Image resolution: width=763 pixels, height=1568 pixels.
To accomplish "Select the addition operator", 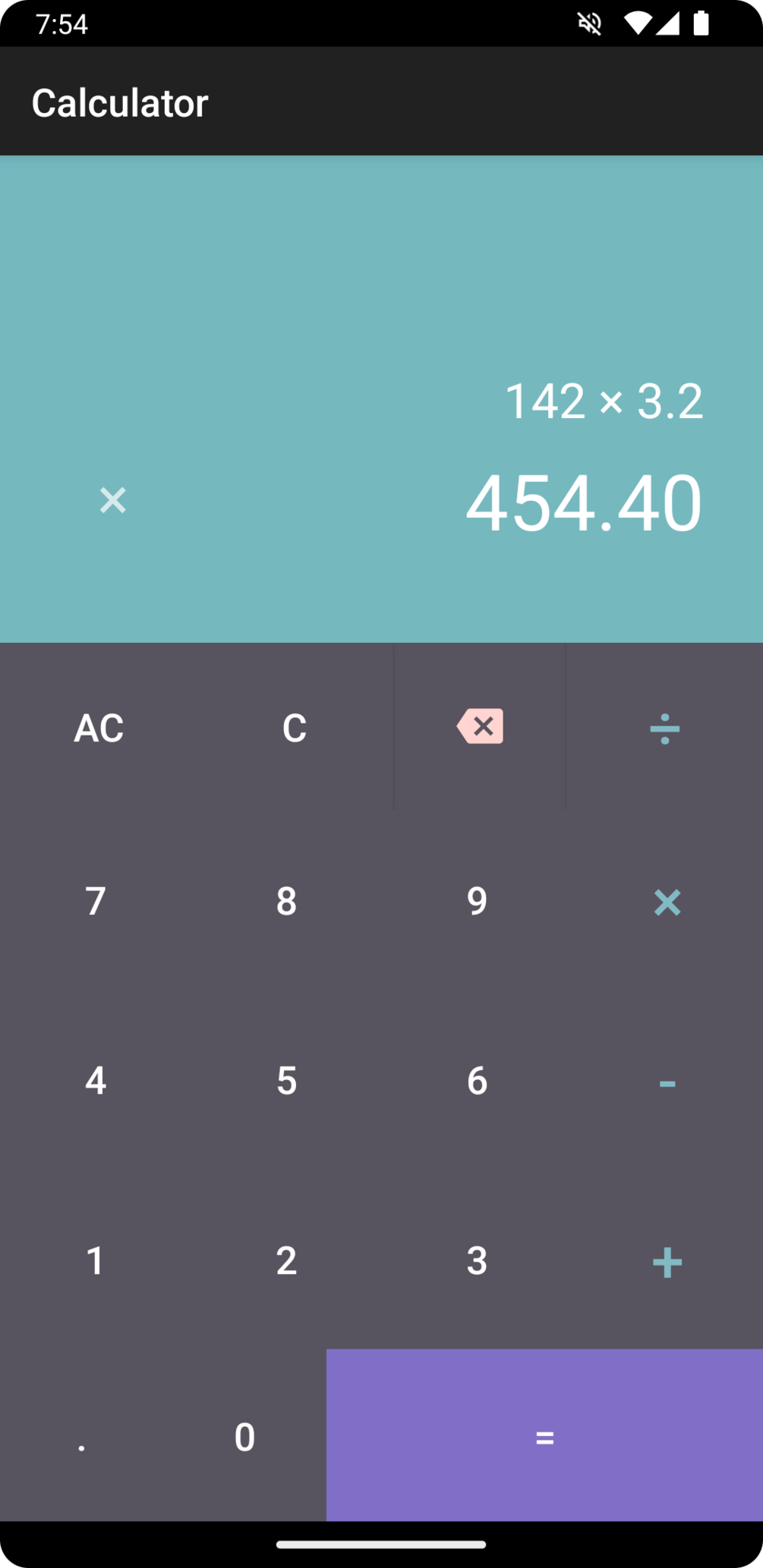I will coord(667,1260).
